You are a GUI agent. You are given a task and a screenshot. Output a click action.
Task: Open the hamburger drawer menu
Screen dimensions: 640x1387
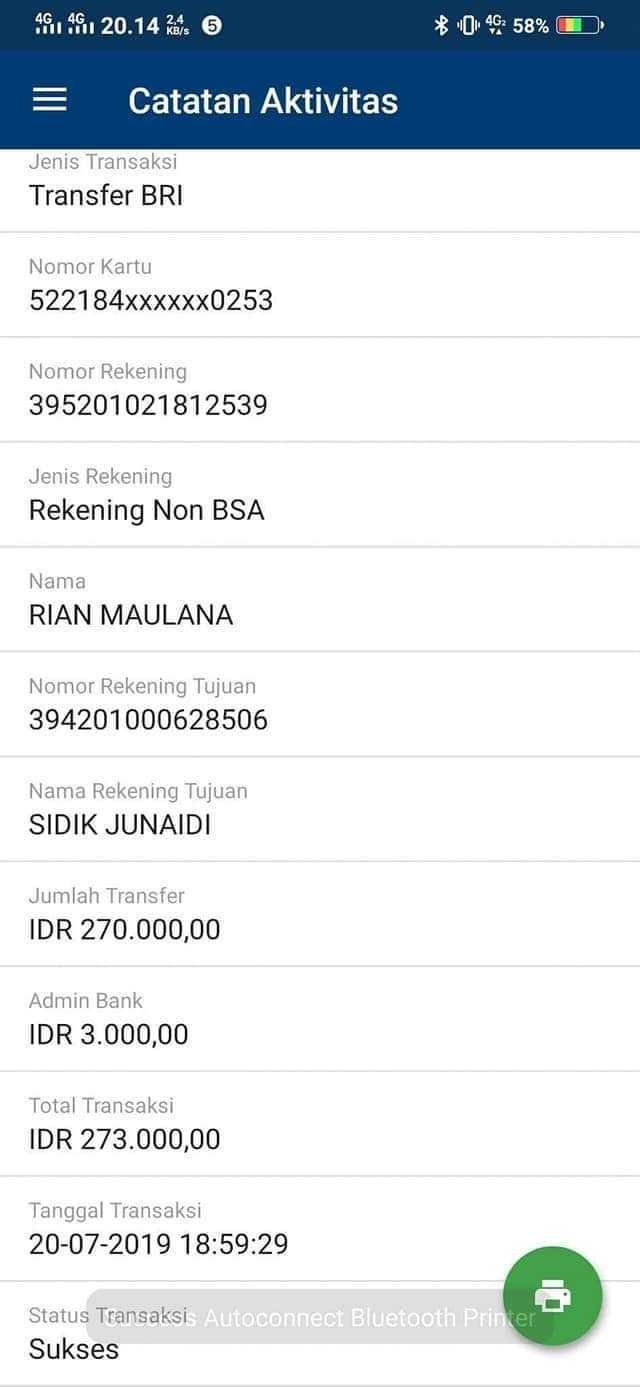[50, 100]
